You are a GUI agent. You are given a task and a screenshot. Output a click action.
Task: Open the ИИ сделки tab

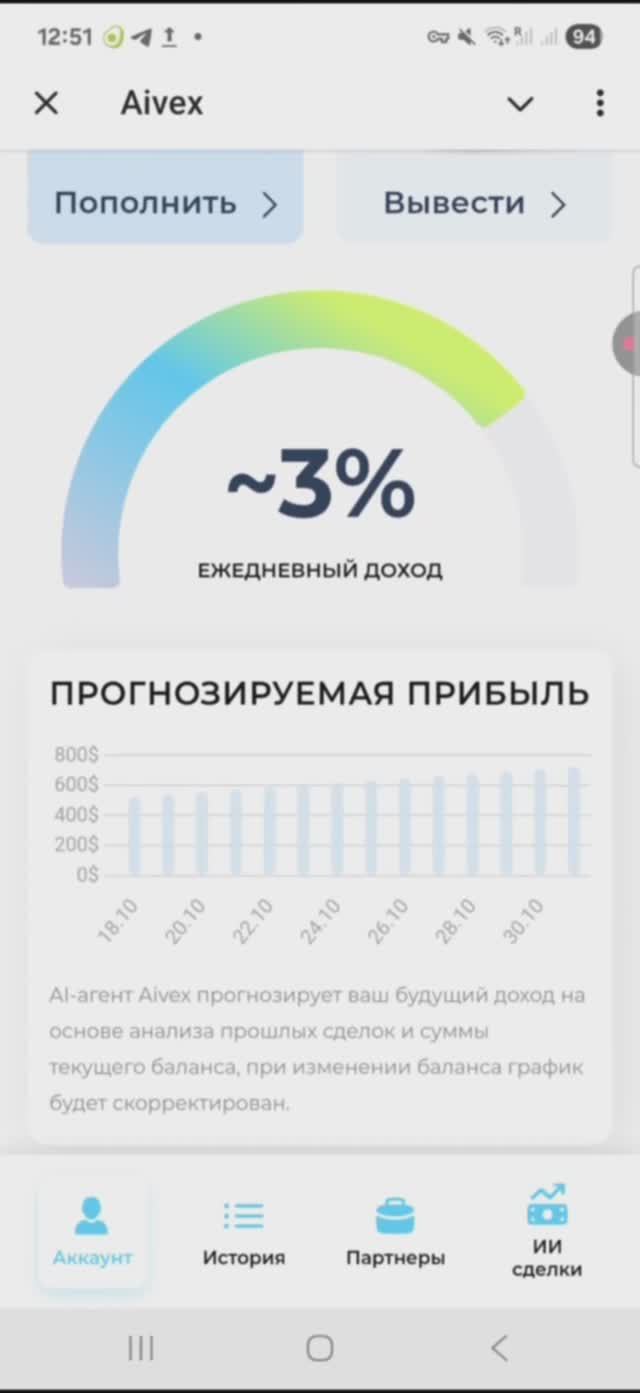(x=546, y=1230)
